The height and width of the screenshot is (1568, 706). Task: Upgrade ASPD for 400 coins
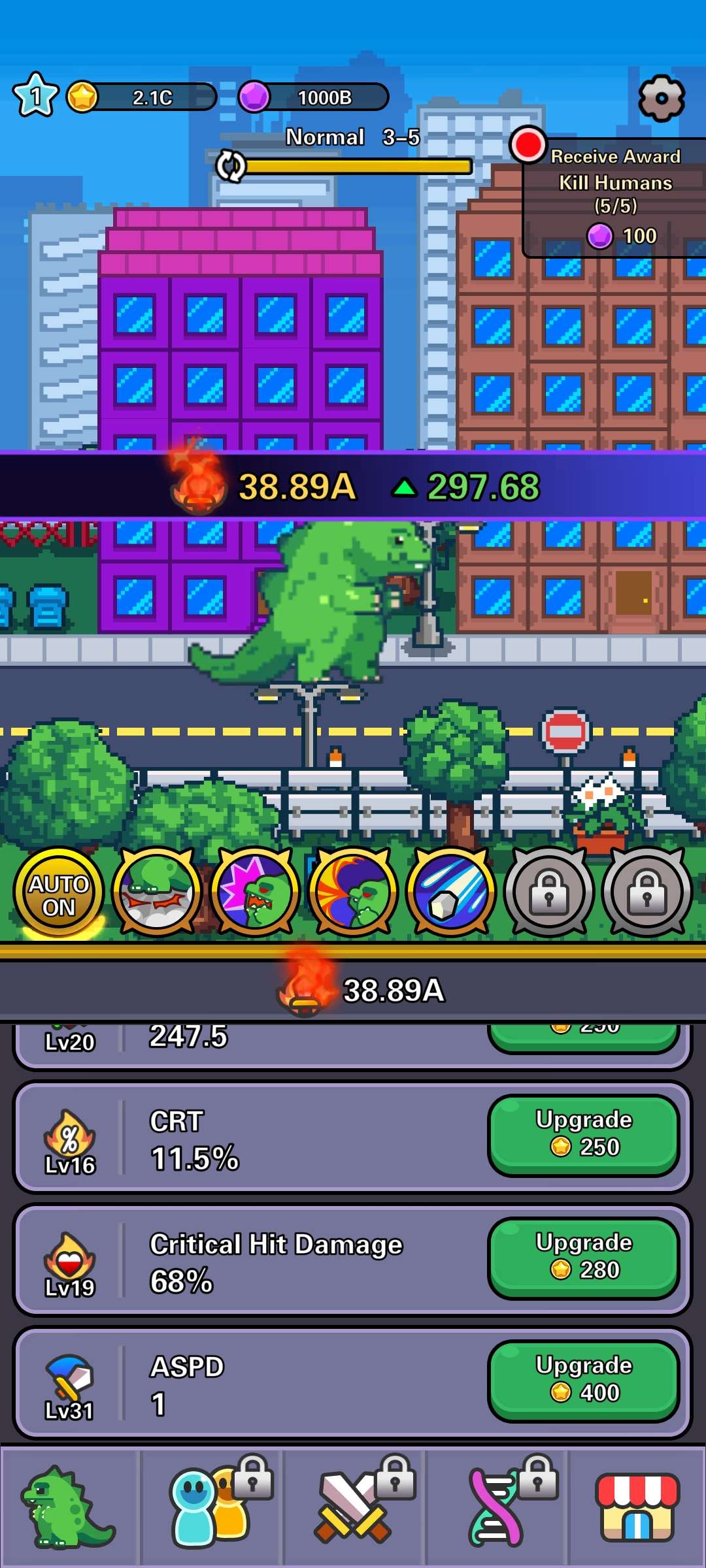coord(583,1380)
